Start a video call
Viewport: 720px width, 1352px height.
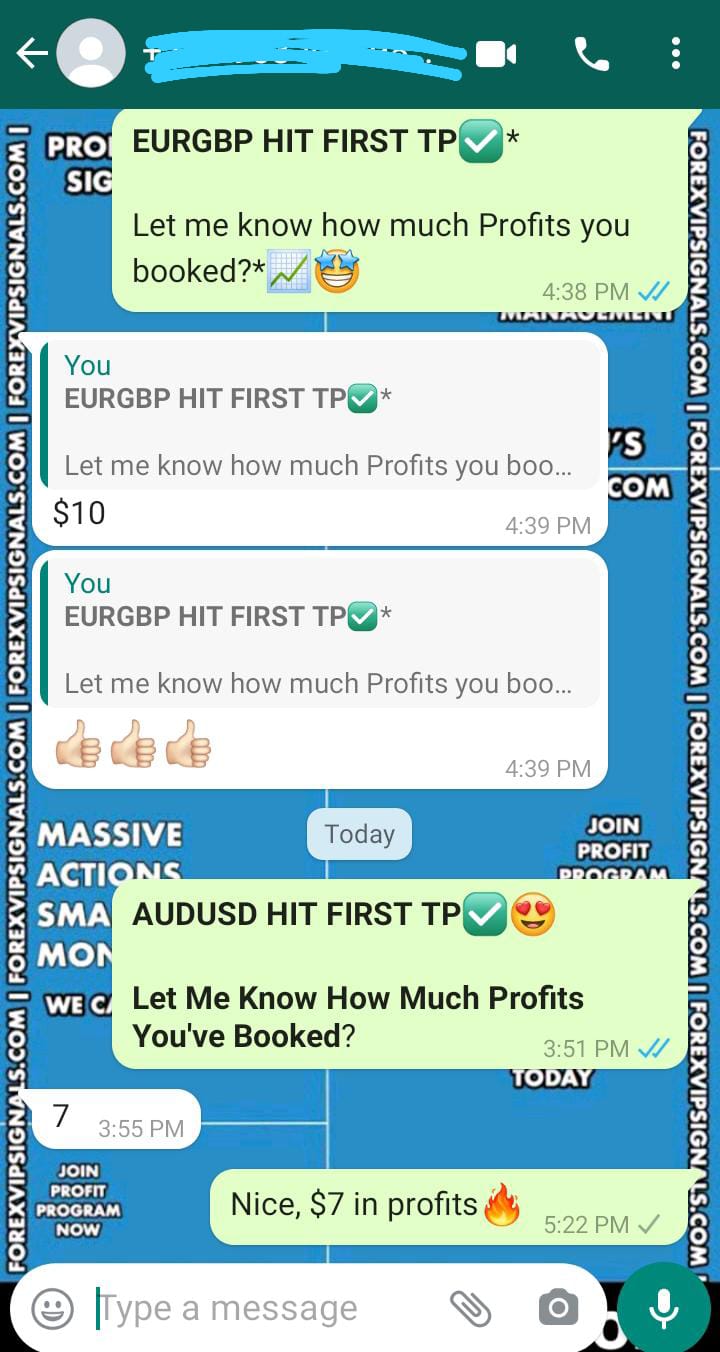click(x=496, y=54)
